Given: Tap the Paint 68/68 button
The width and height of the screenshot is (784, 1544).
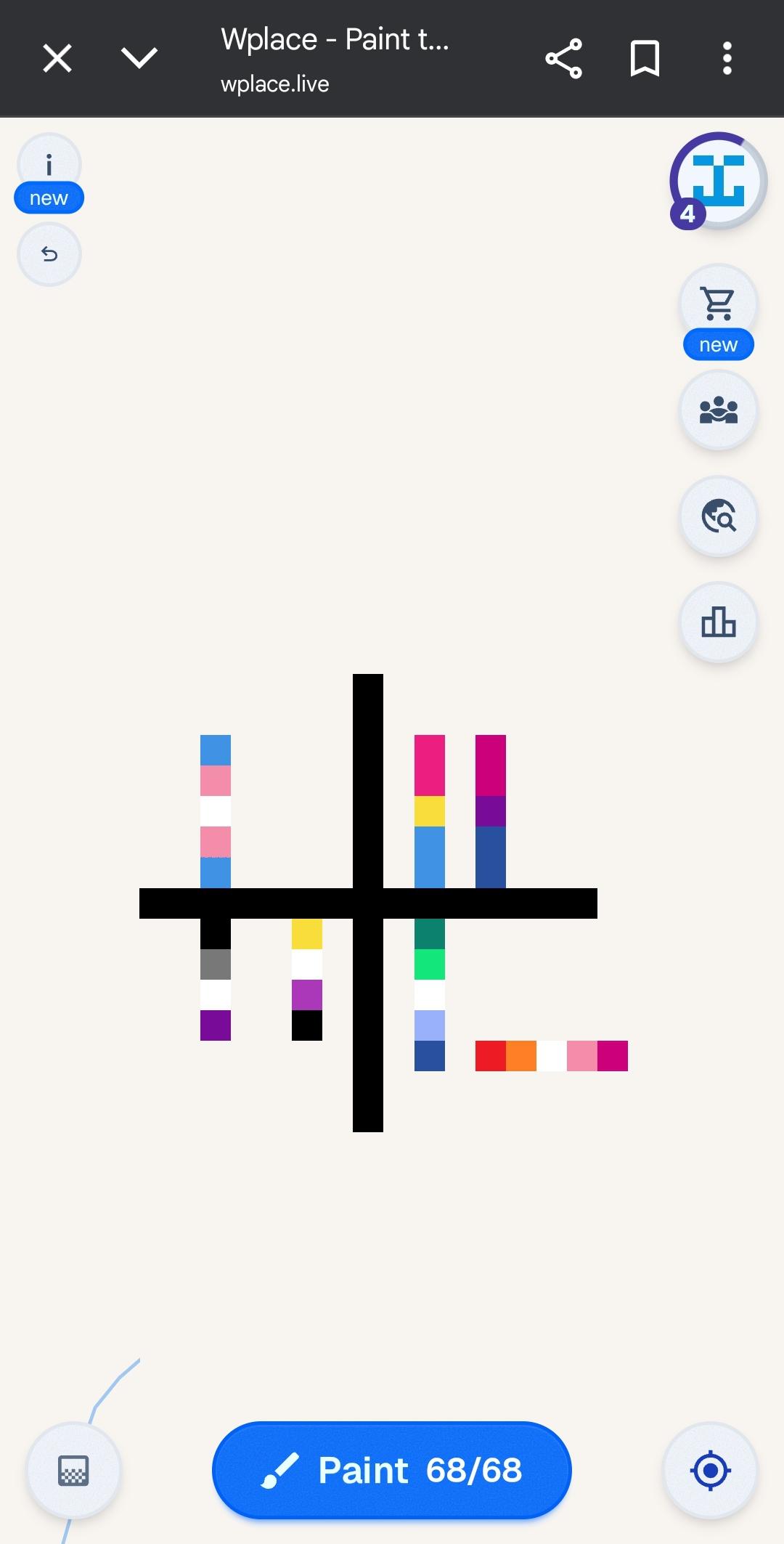Looking at the screenshot, I should click(x=392, y=1470).
